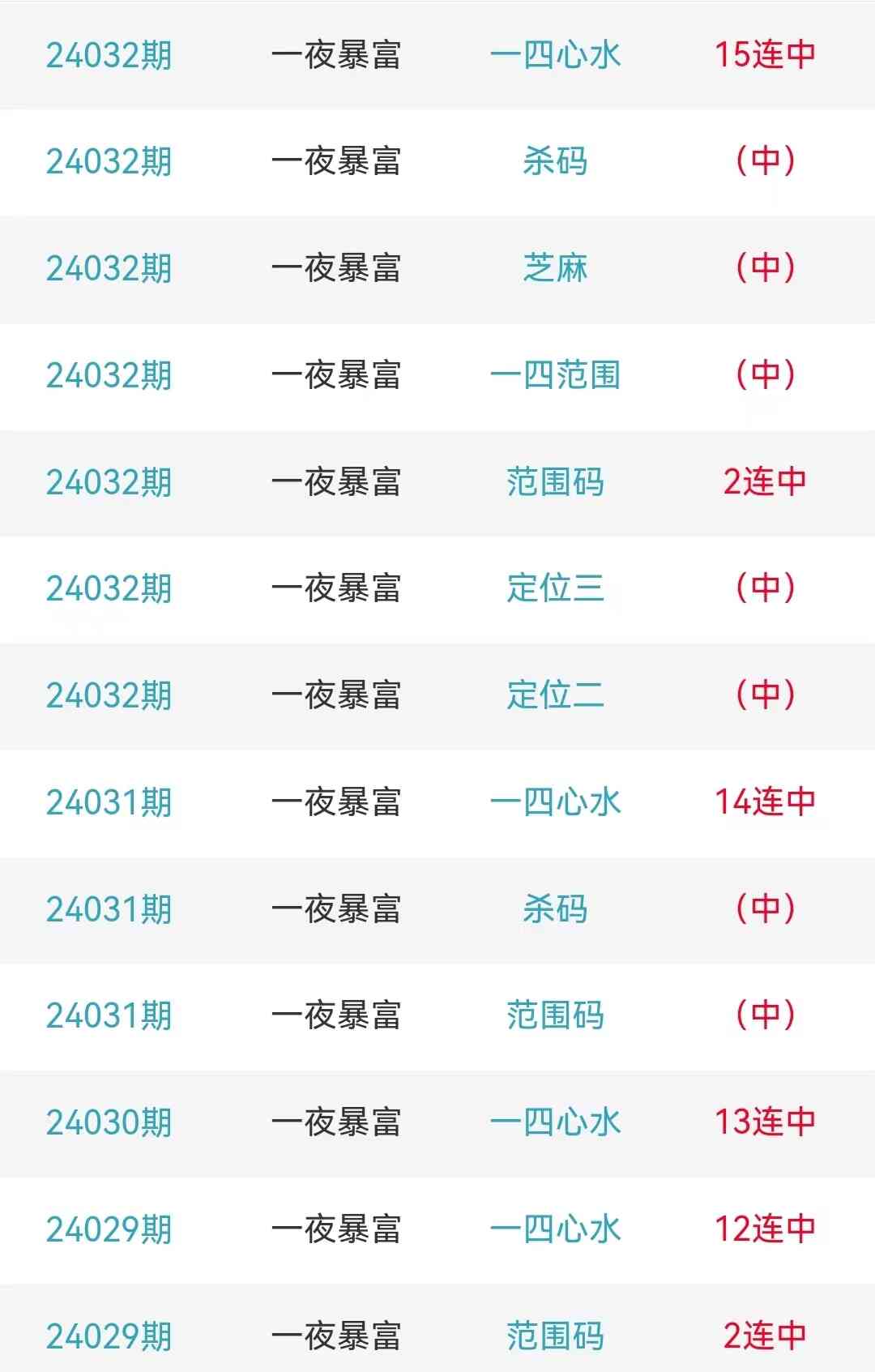Open the 24029期 范围码 entry
875x1372 pixels.
pyautogui.click(x=555, y=1336)
